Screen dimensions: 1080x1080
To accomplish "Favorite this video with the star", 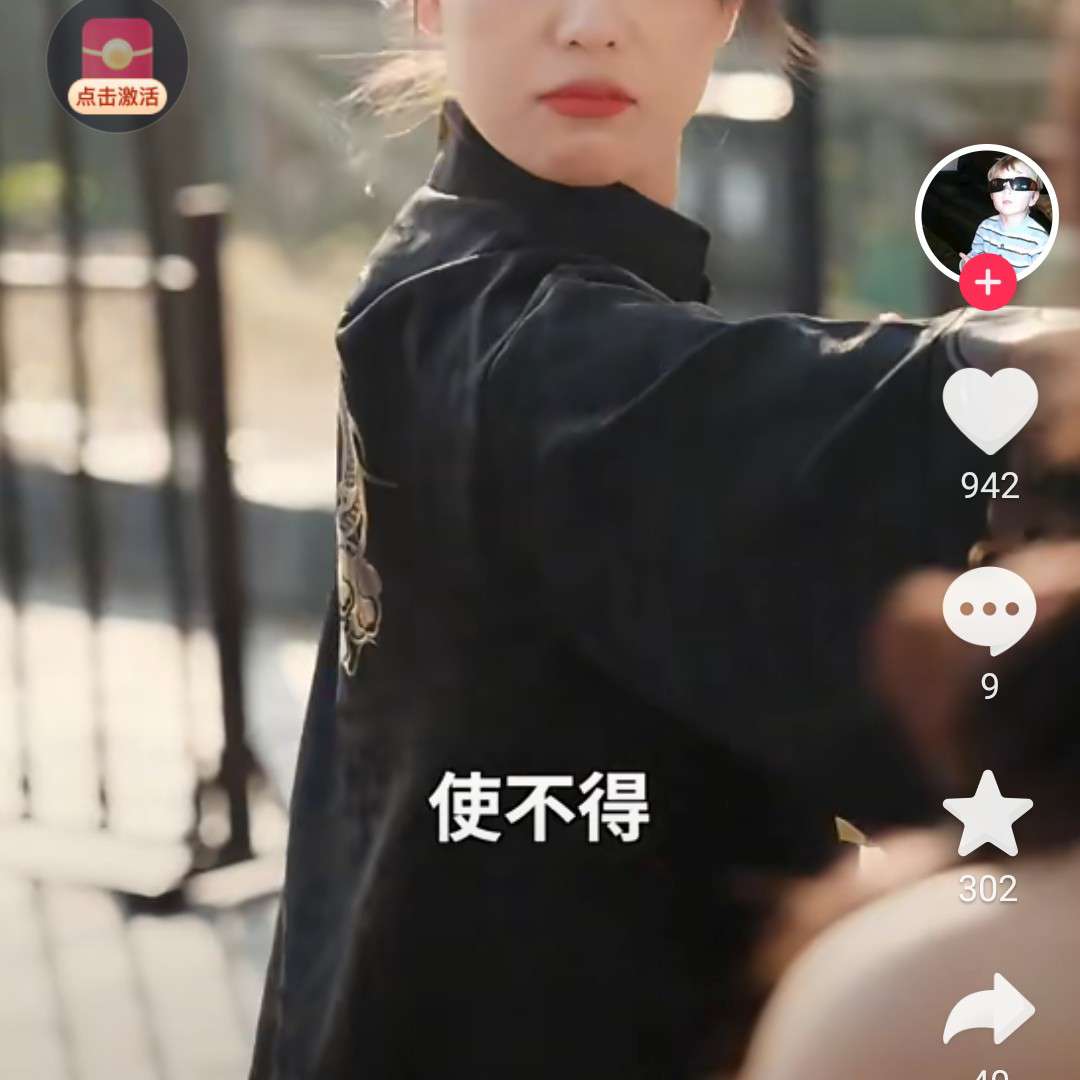I will [x=987, y=814].
